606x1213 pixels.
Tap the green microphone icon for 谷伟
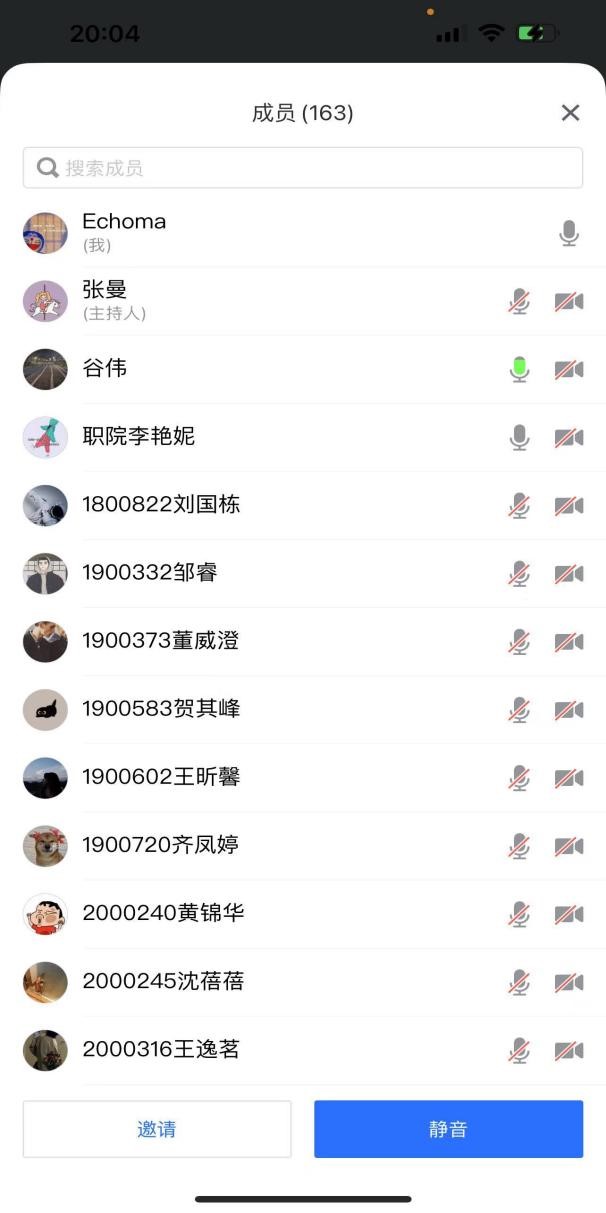tap(519, 369)
